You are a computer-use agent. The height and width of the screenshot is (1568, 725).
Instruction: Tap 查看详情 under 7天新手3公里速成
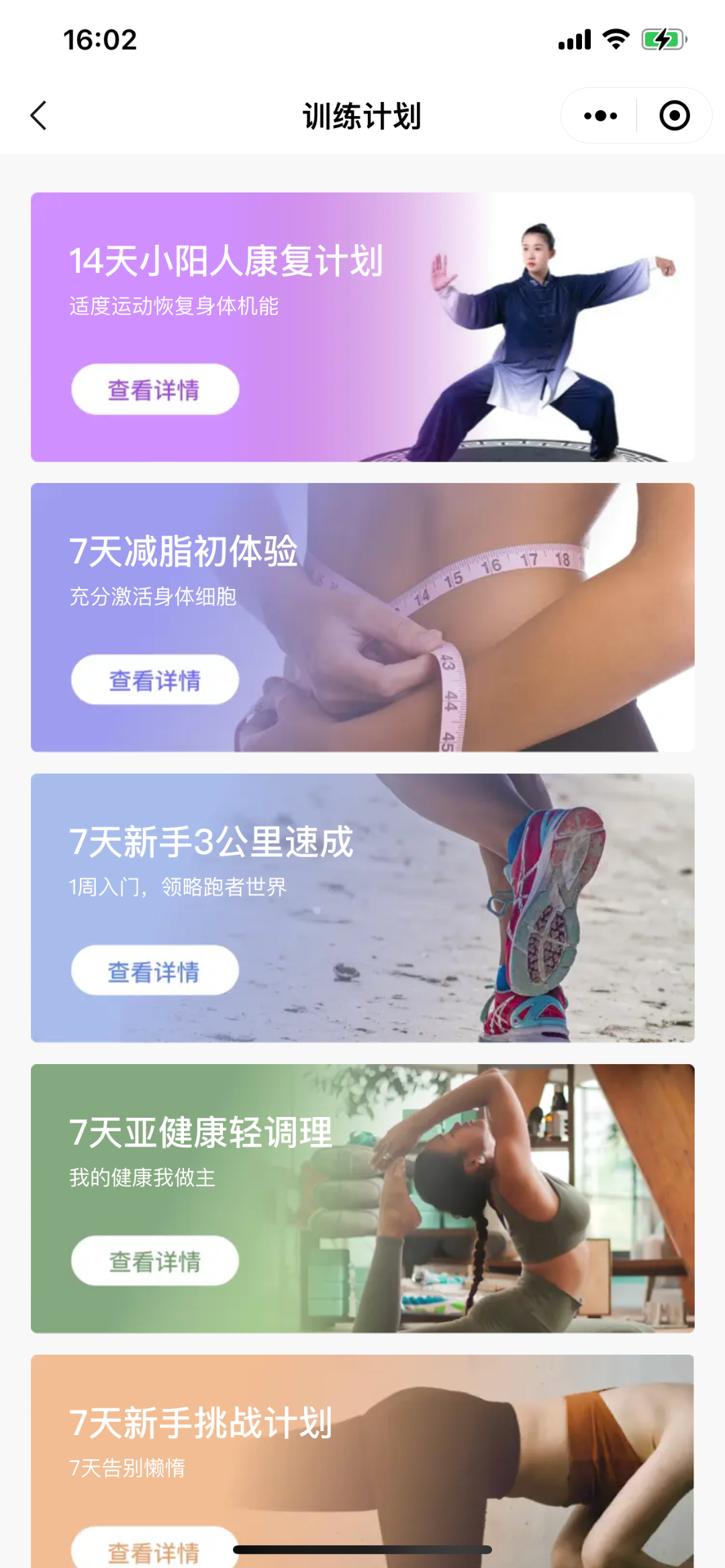(x=155, y=971)
